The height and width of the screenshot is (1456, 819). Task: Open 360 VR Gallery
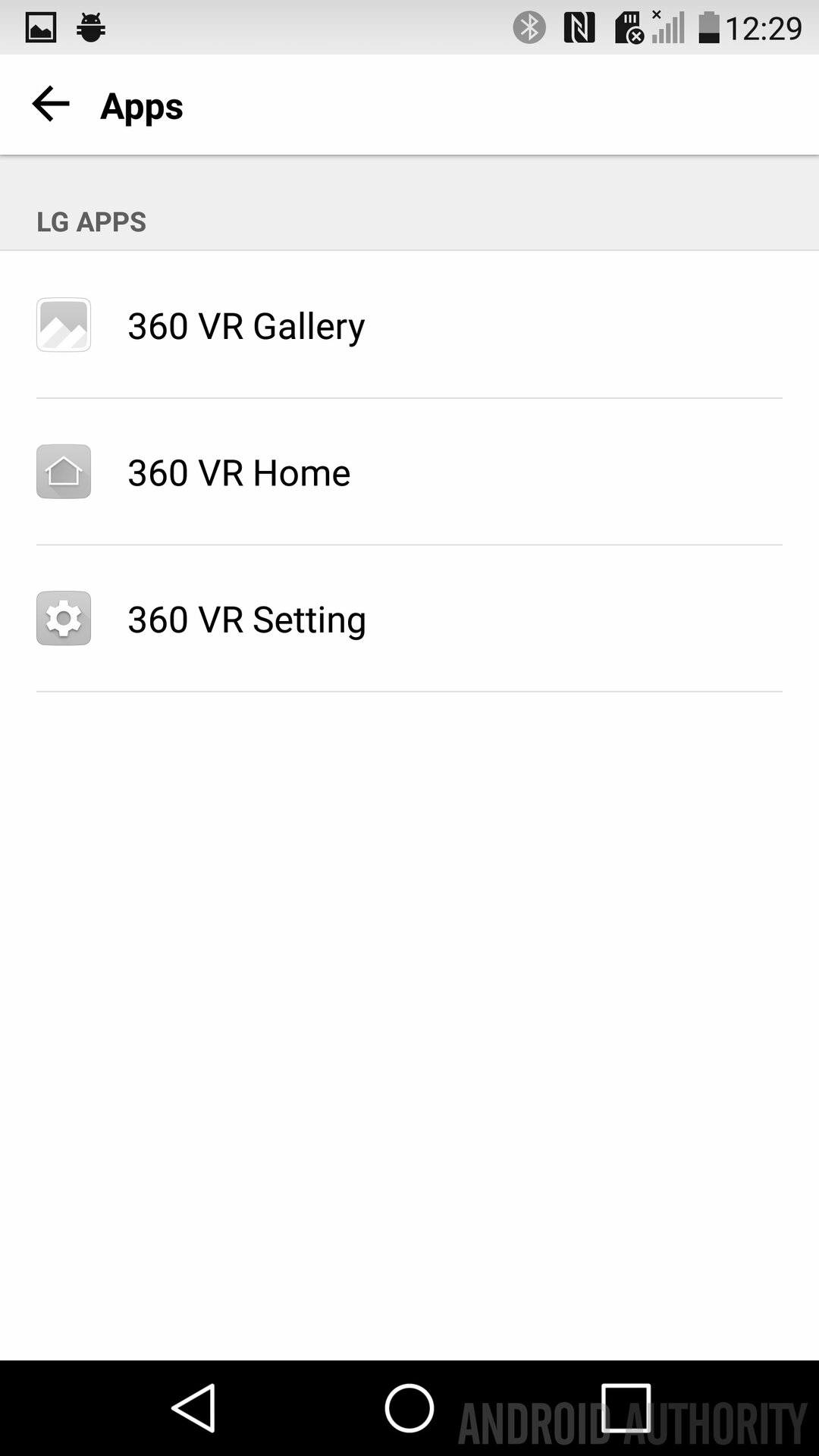coord(246,325)
